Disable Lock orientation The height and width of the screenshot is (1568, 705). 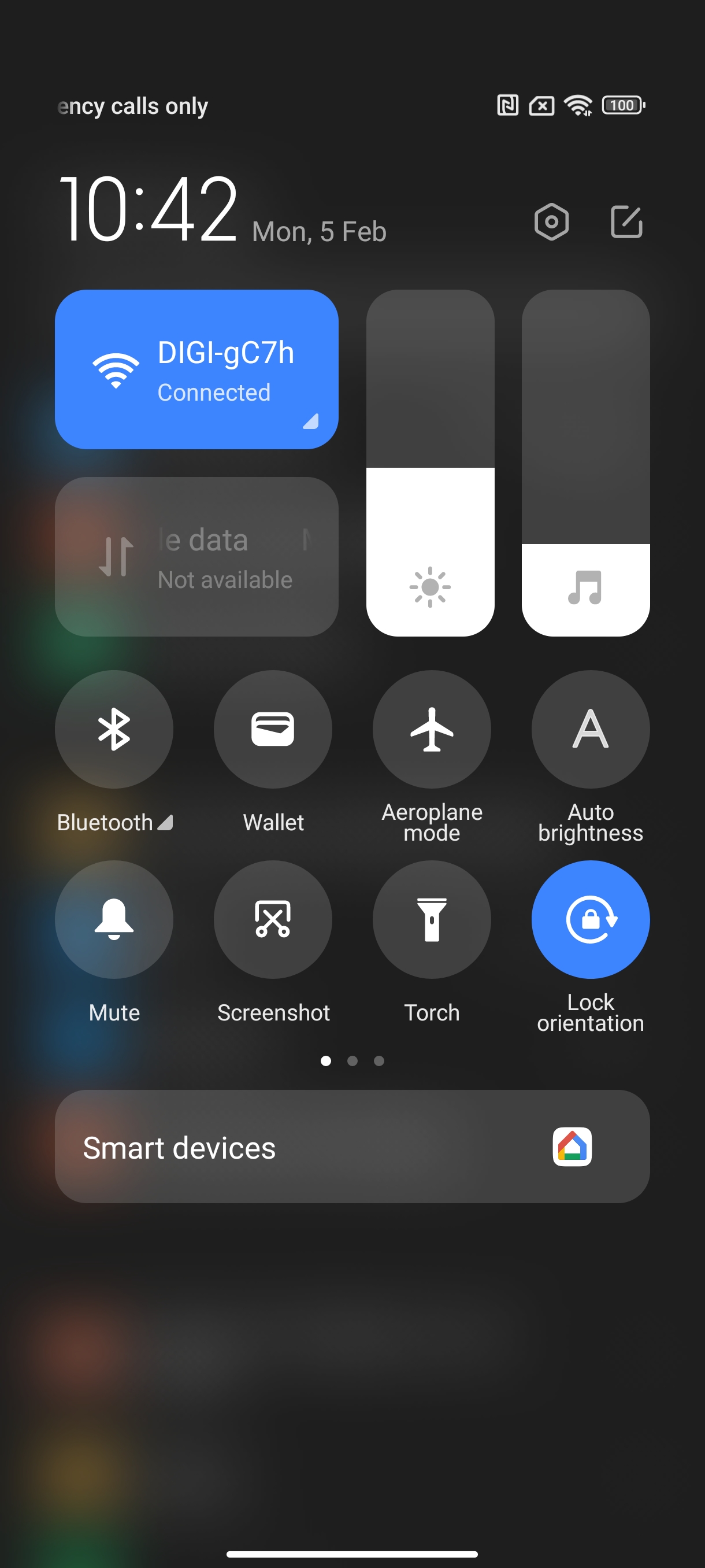point(591,919)
